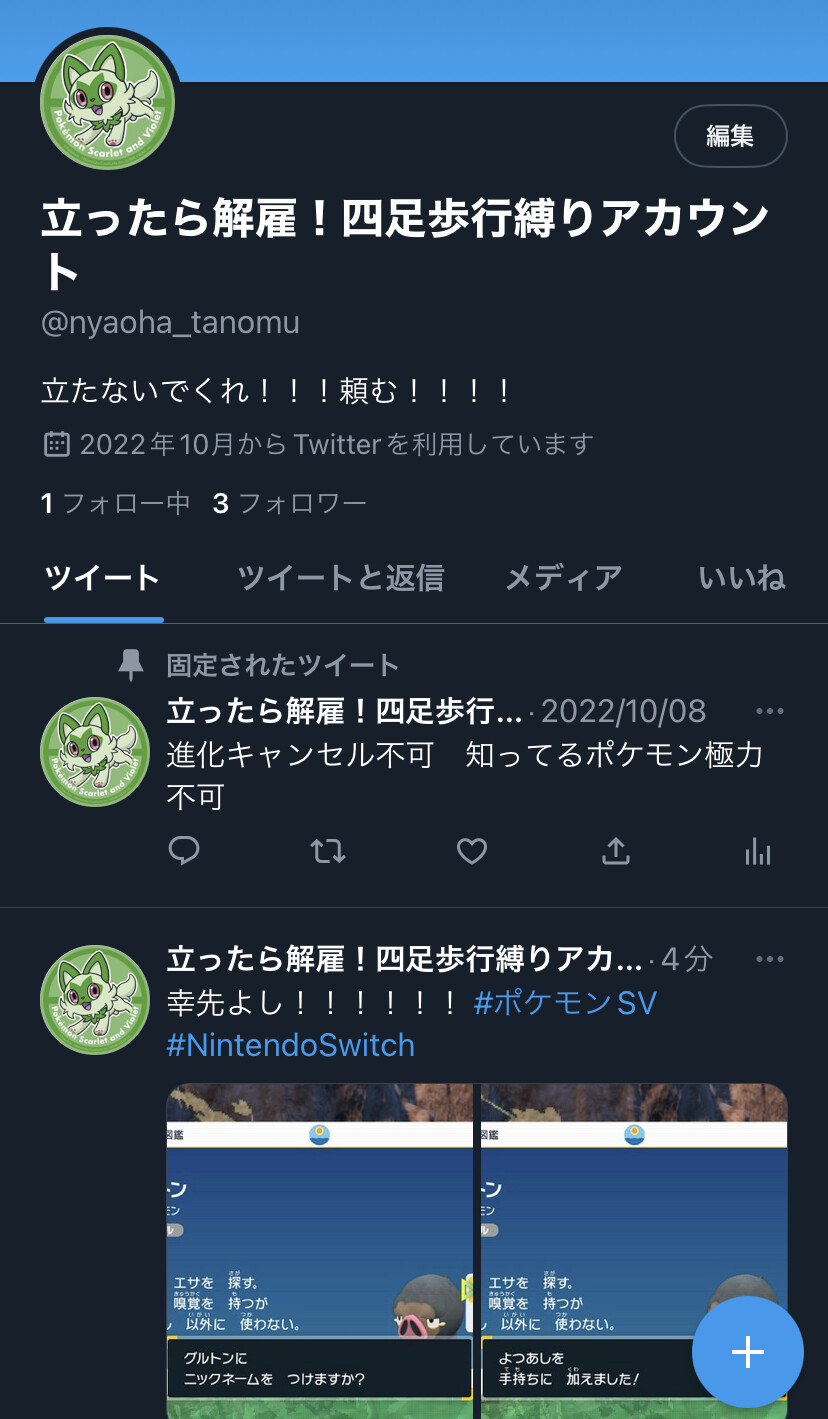828x1419 pixels.
Task: Share the pinned 進化キャンセル不可 tweet
Action: (x=615, y=851)
